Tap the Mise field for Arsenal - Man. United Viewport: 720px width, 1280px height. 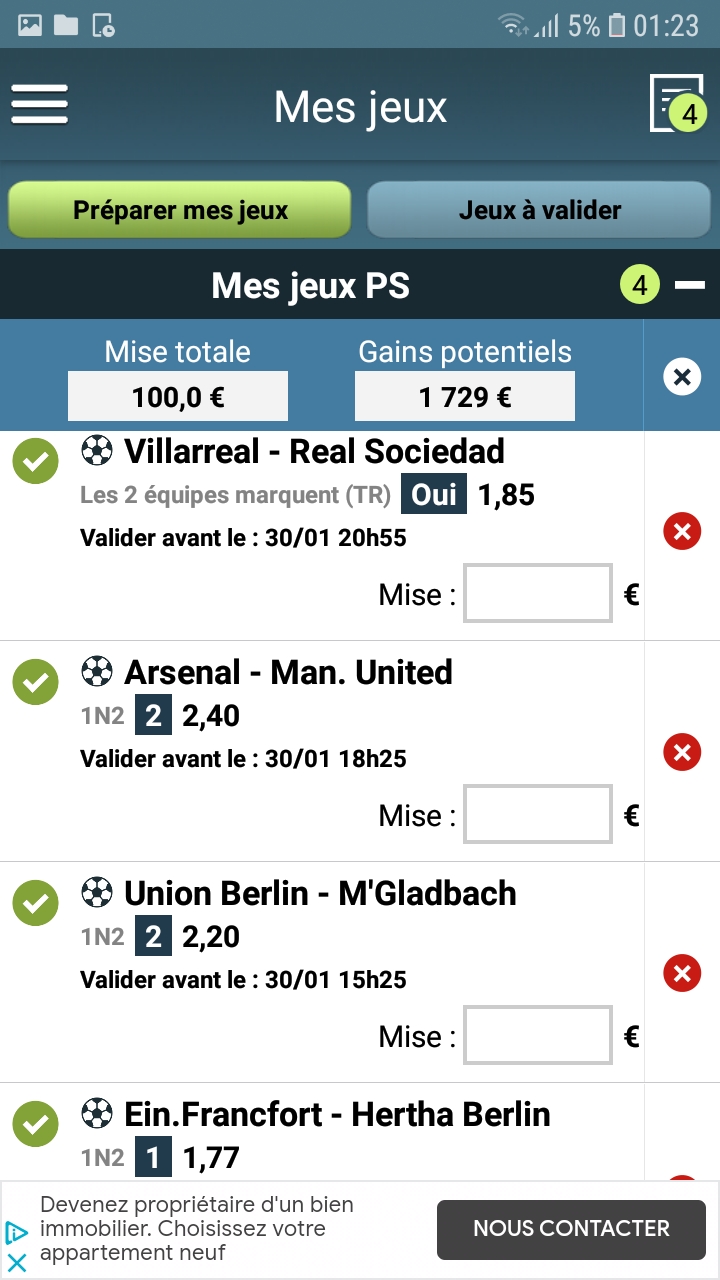point(538,815)
